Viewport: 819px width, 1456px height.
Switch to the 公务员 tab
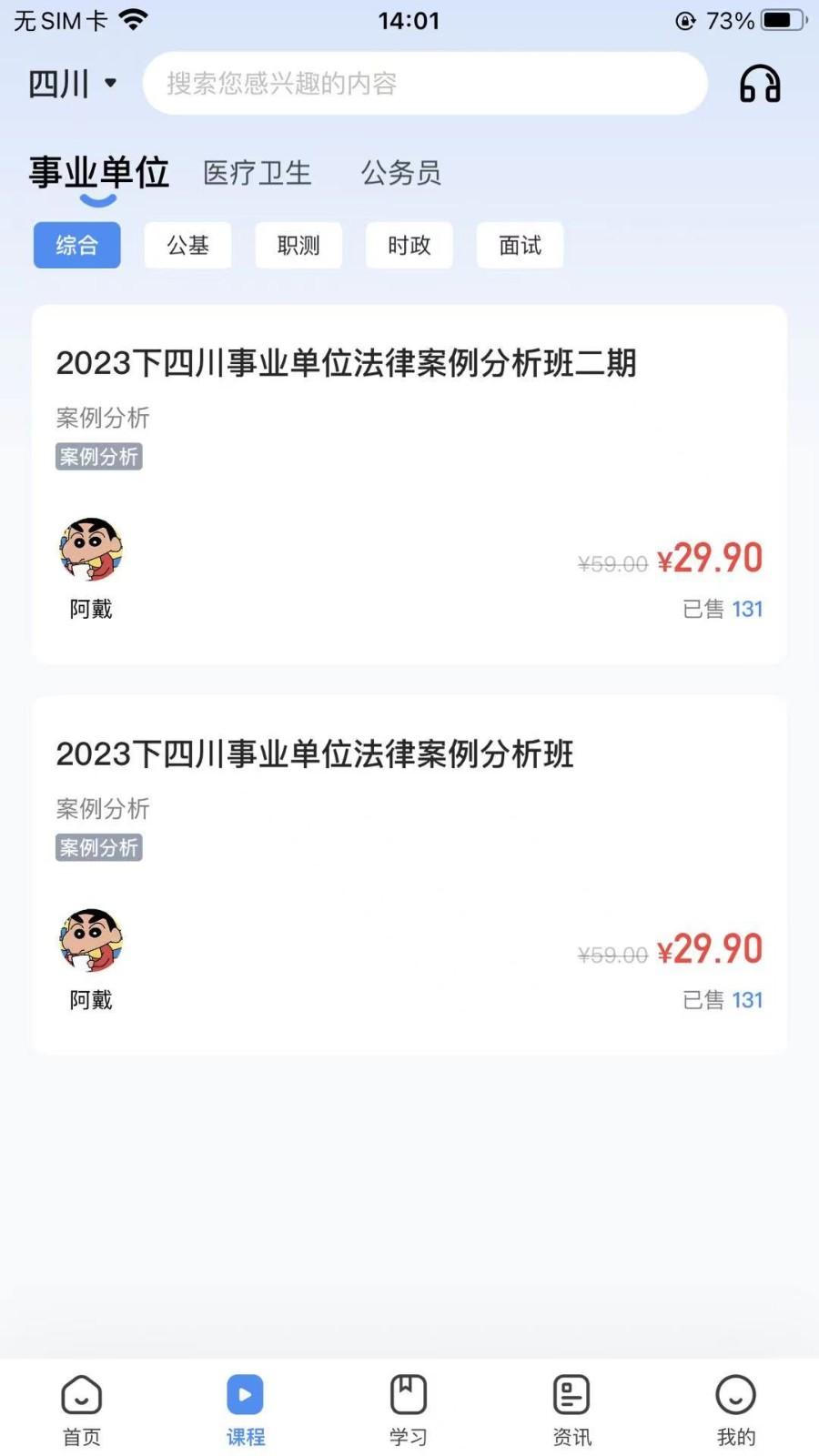point(402,172)
